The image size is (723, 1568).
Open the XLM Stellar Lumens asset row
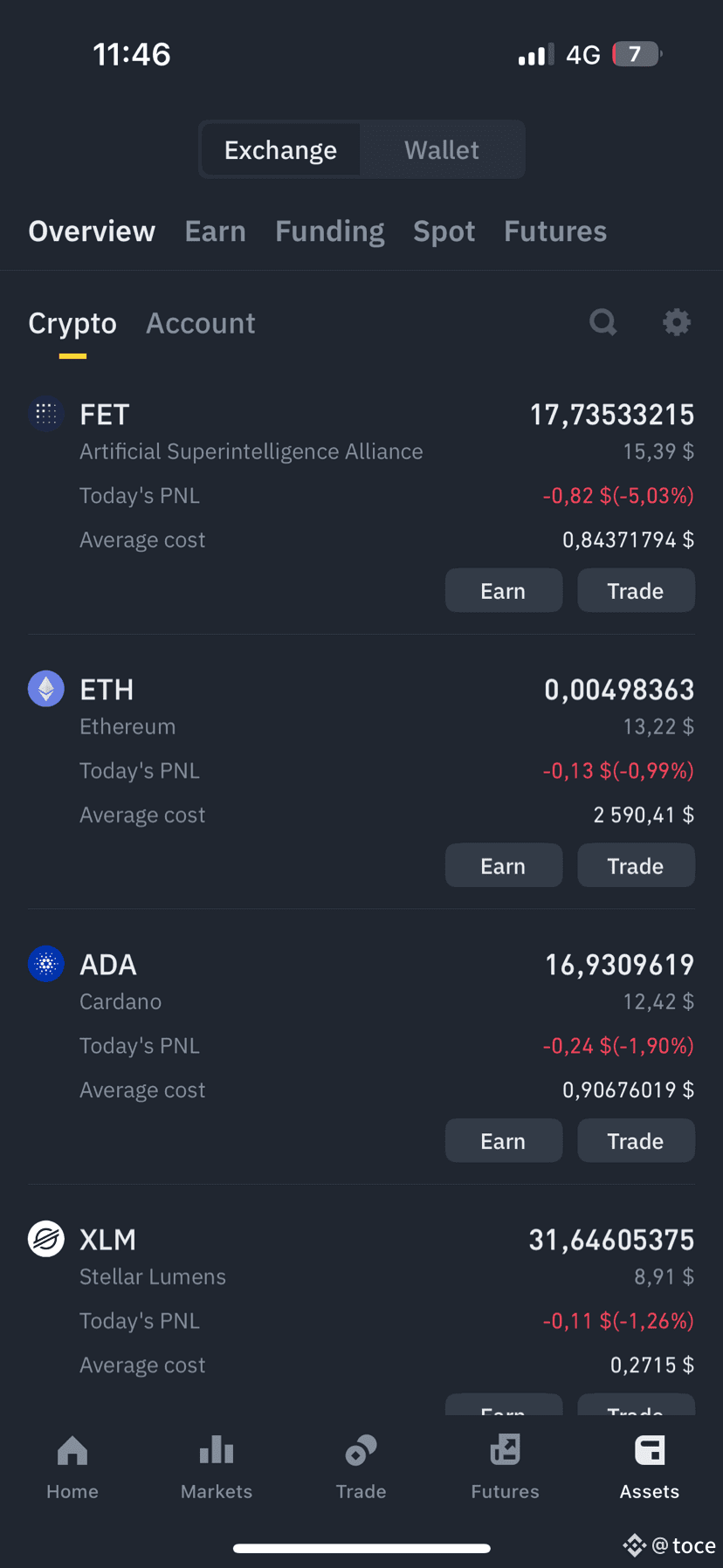tap(361, 1301)
